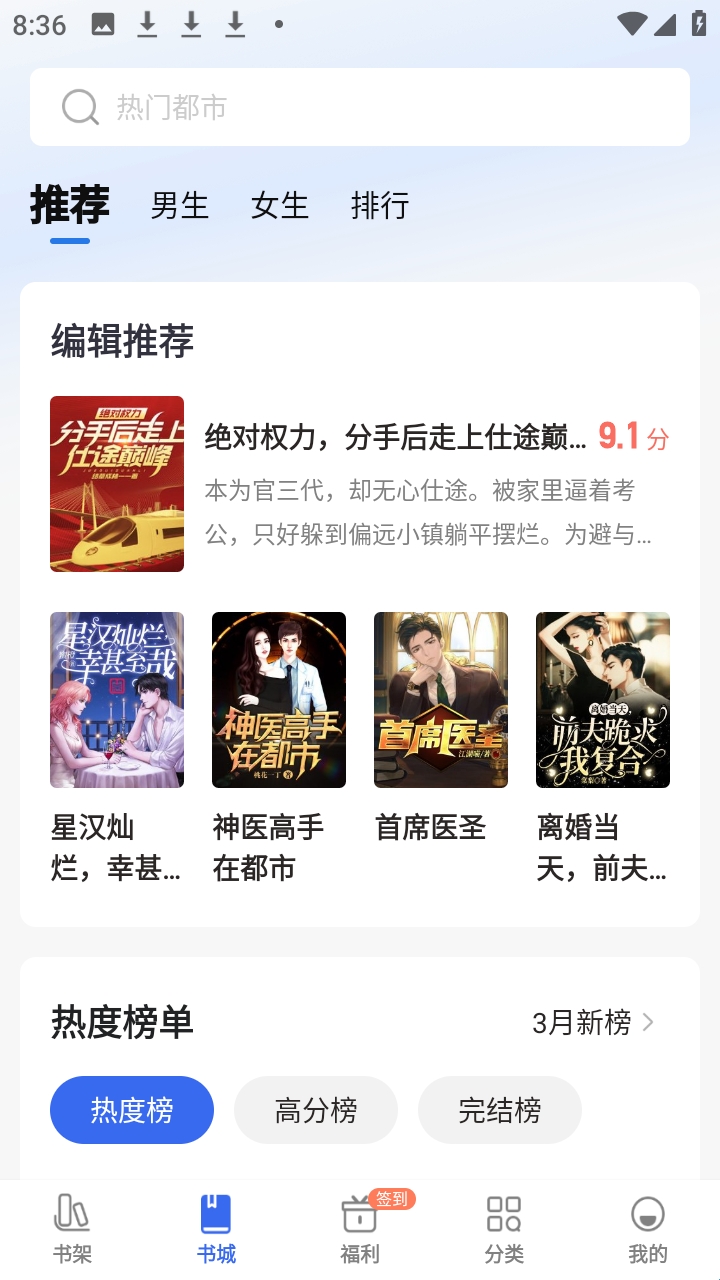Image resolution: width=720 pixels, height=1280 pixels.
Task: Tap the search box showing 热门都市
Action: coord(360,107)
